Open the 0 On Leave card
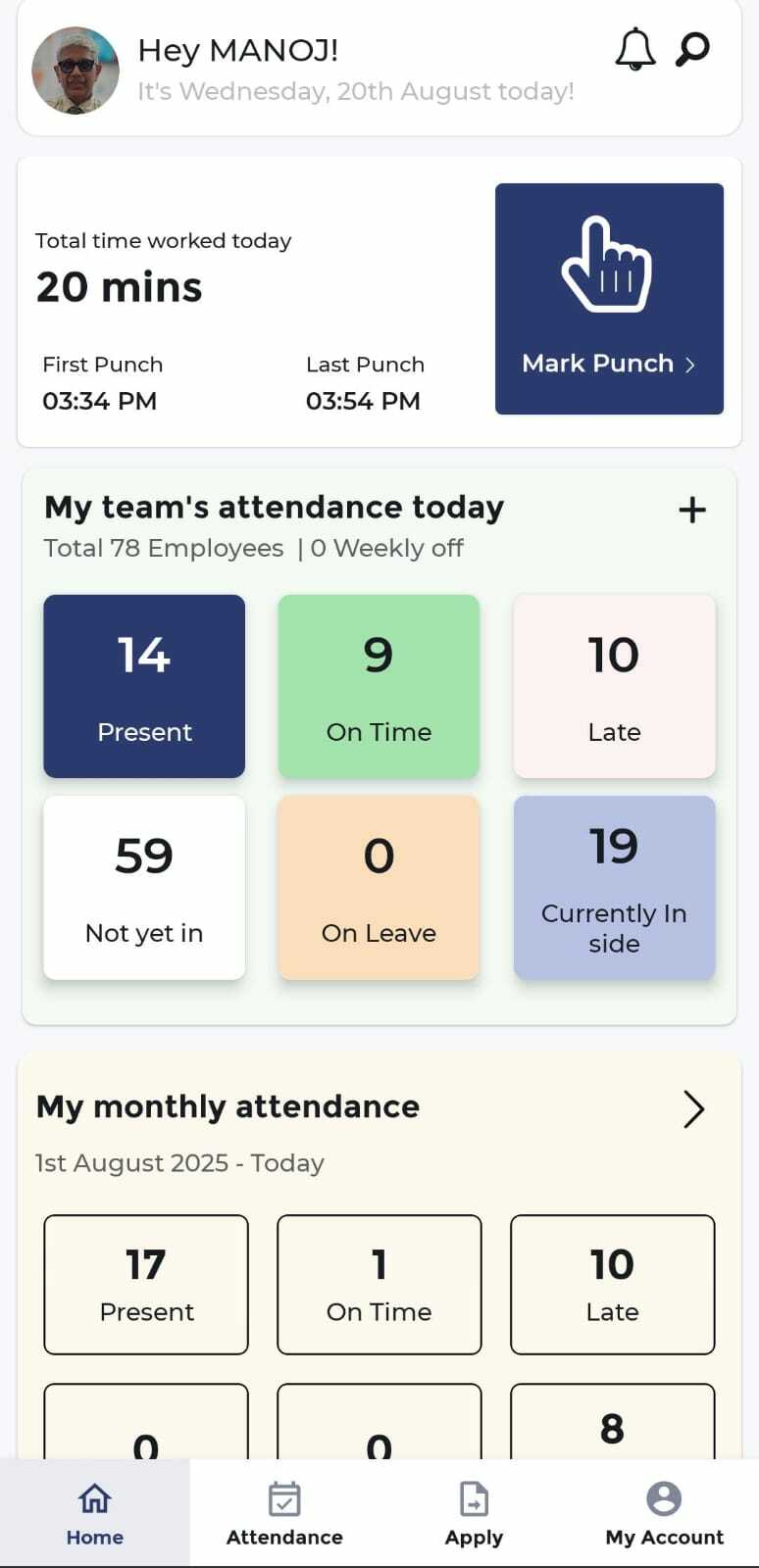 click(x=379, y=887)
